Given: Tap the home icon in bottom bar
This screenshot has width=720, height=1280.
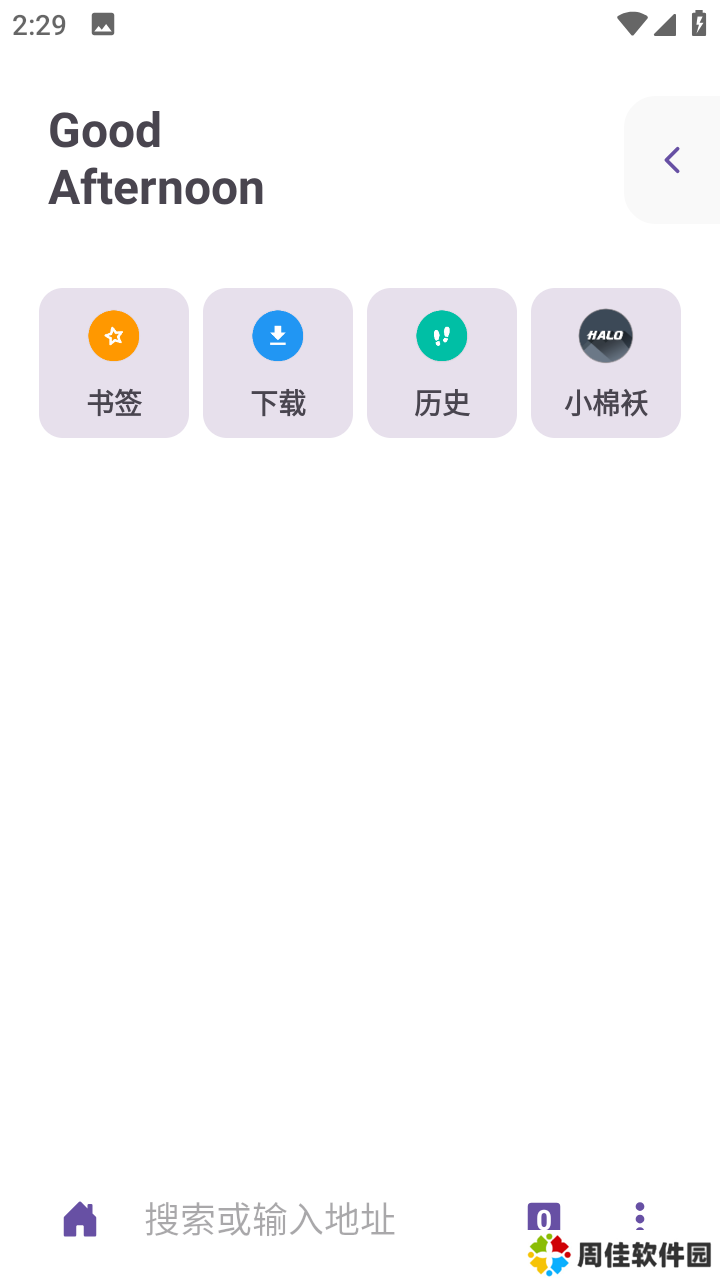Looking at the screenshot, I should (x=80, y=1219).
